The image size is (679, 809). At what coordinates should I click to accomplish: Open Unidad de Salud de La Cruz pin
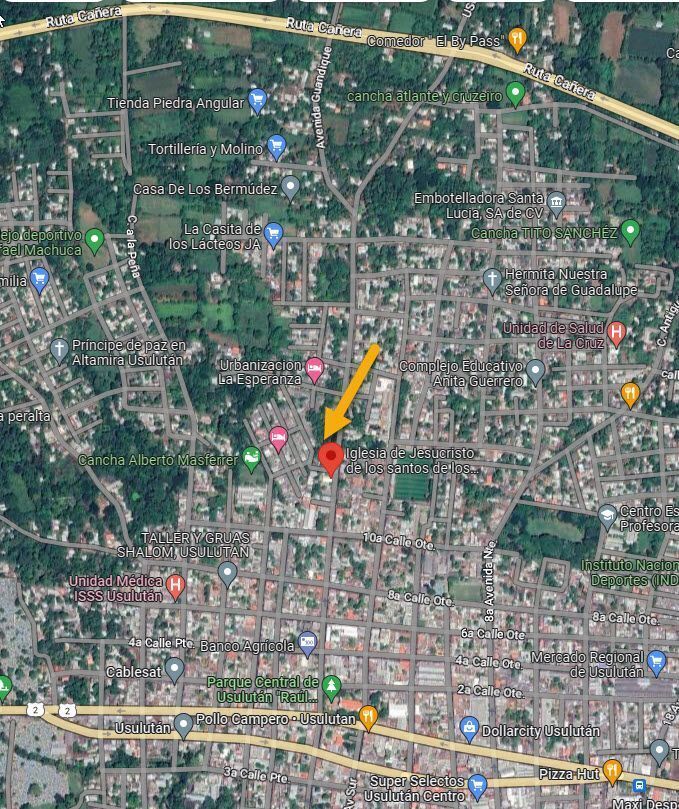point(616,333)
